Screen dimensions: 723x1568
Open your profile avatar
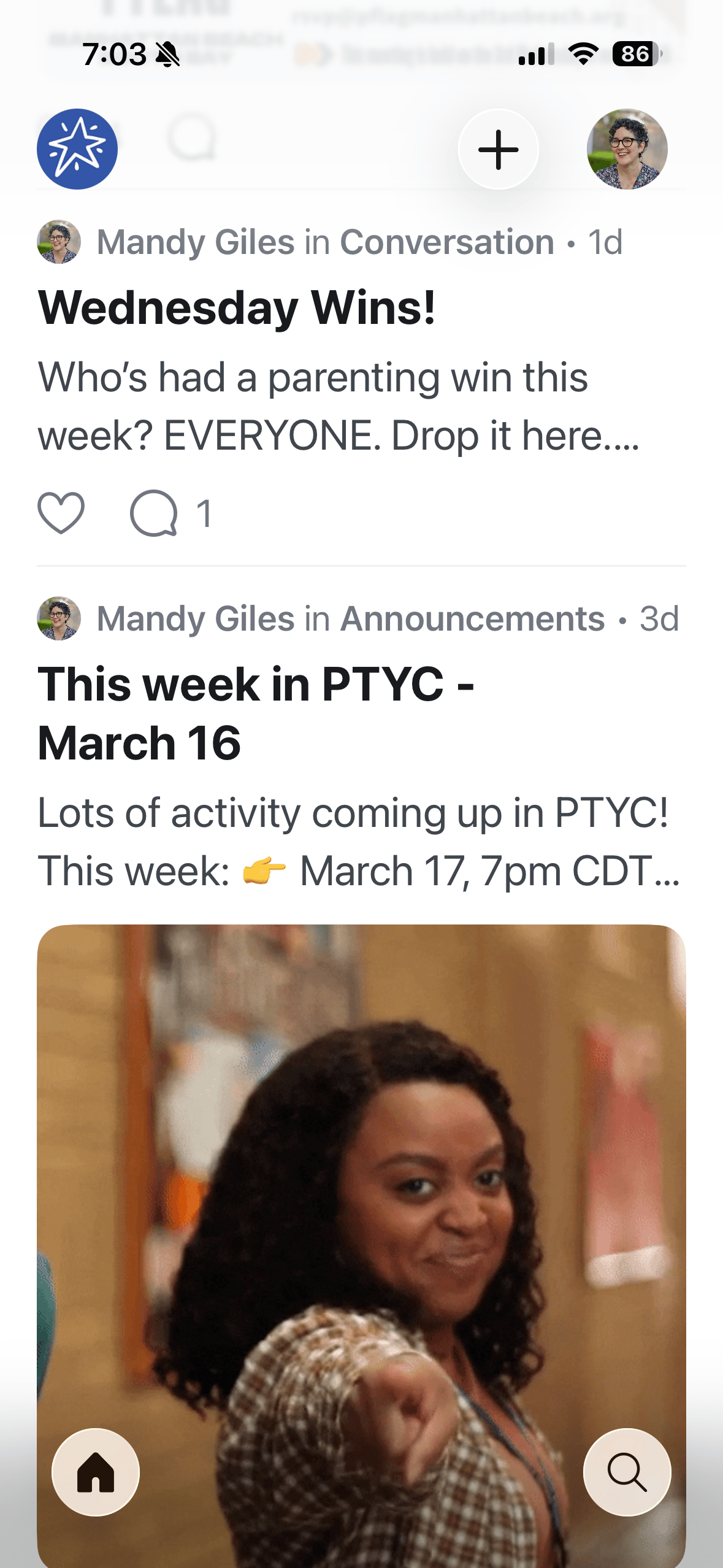point(627,149)
